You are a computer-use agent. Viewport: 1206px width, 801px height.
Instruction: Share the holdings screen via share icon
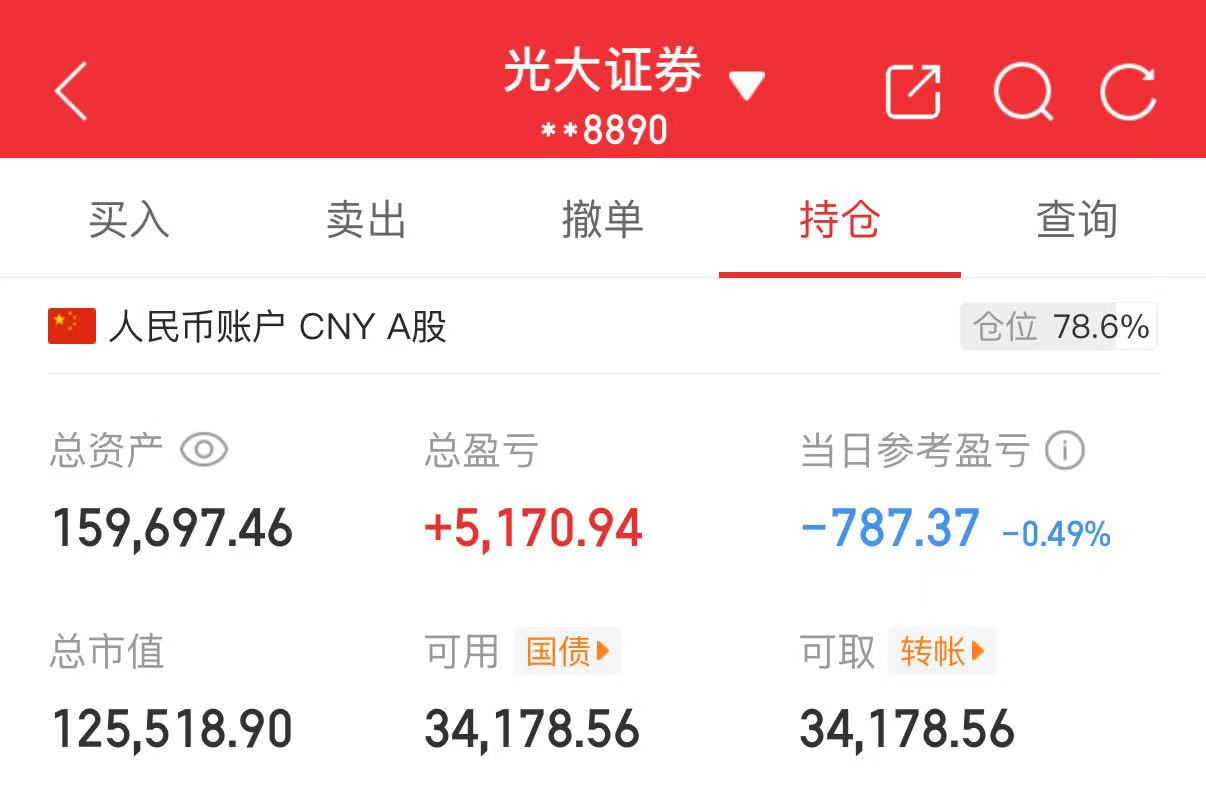click(914, 92)
